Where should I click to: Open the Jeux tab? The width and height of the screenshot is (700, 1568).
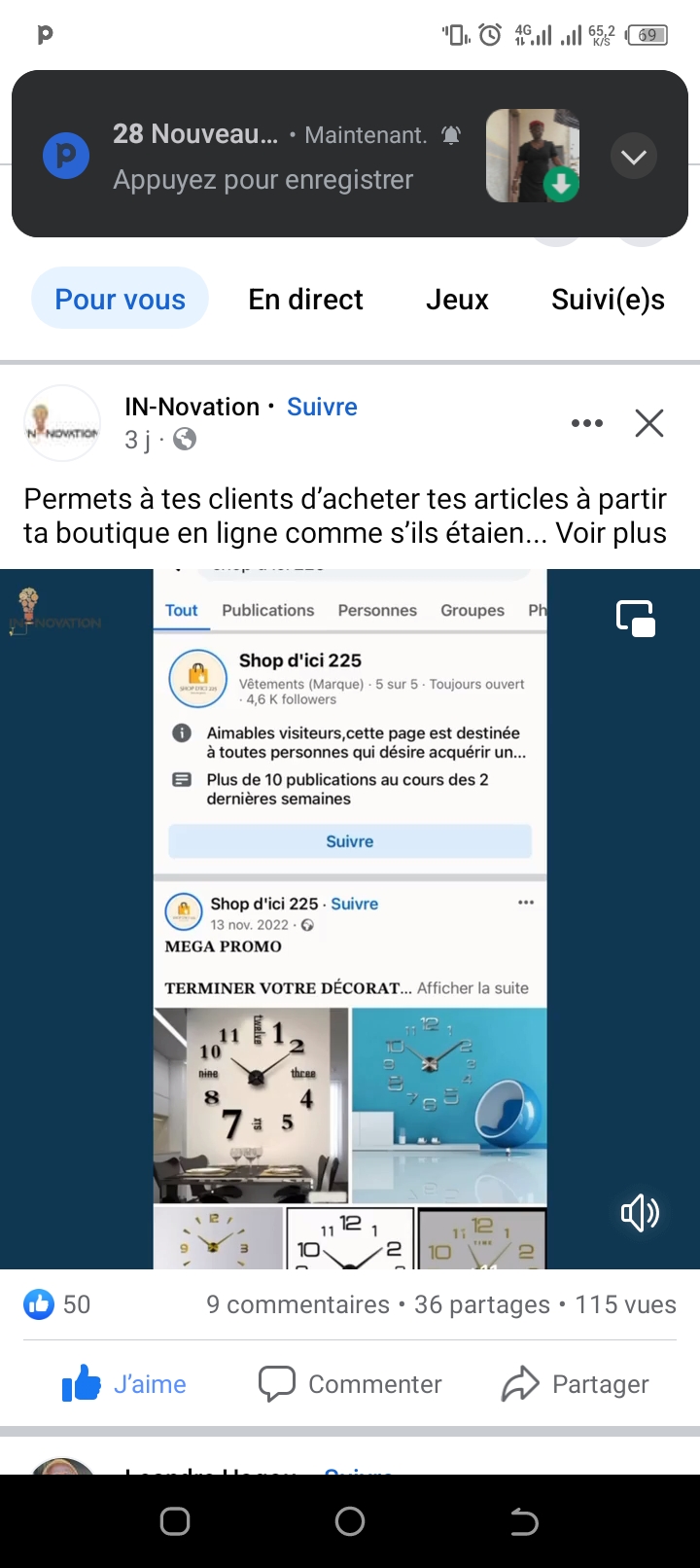457,299
